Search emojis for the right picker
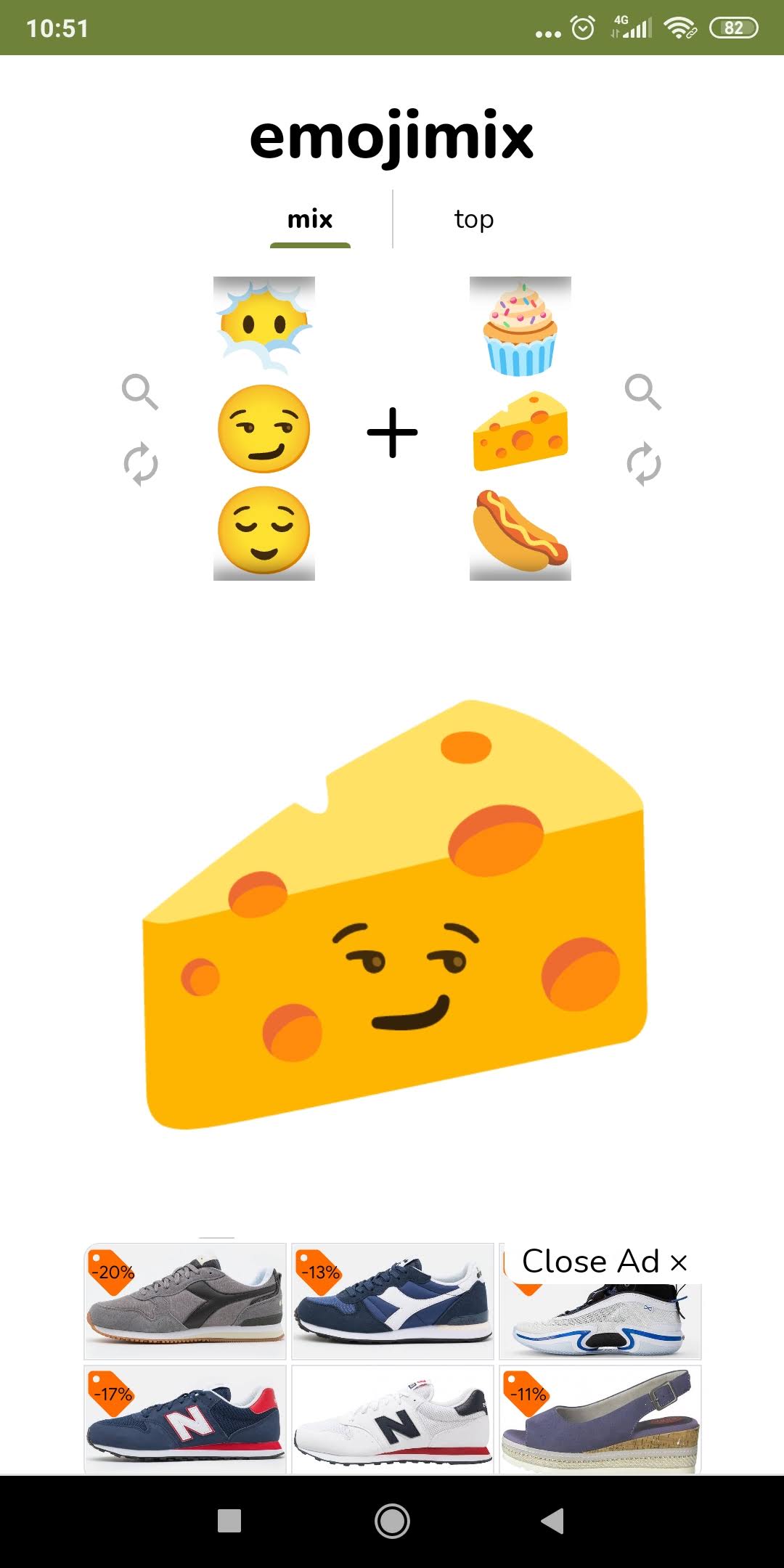 pos(643,392)
